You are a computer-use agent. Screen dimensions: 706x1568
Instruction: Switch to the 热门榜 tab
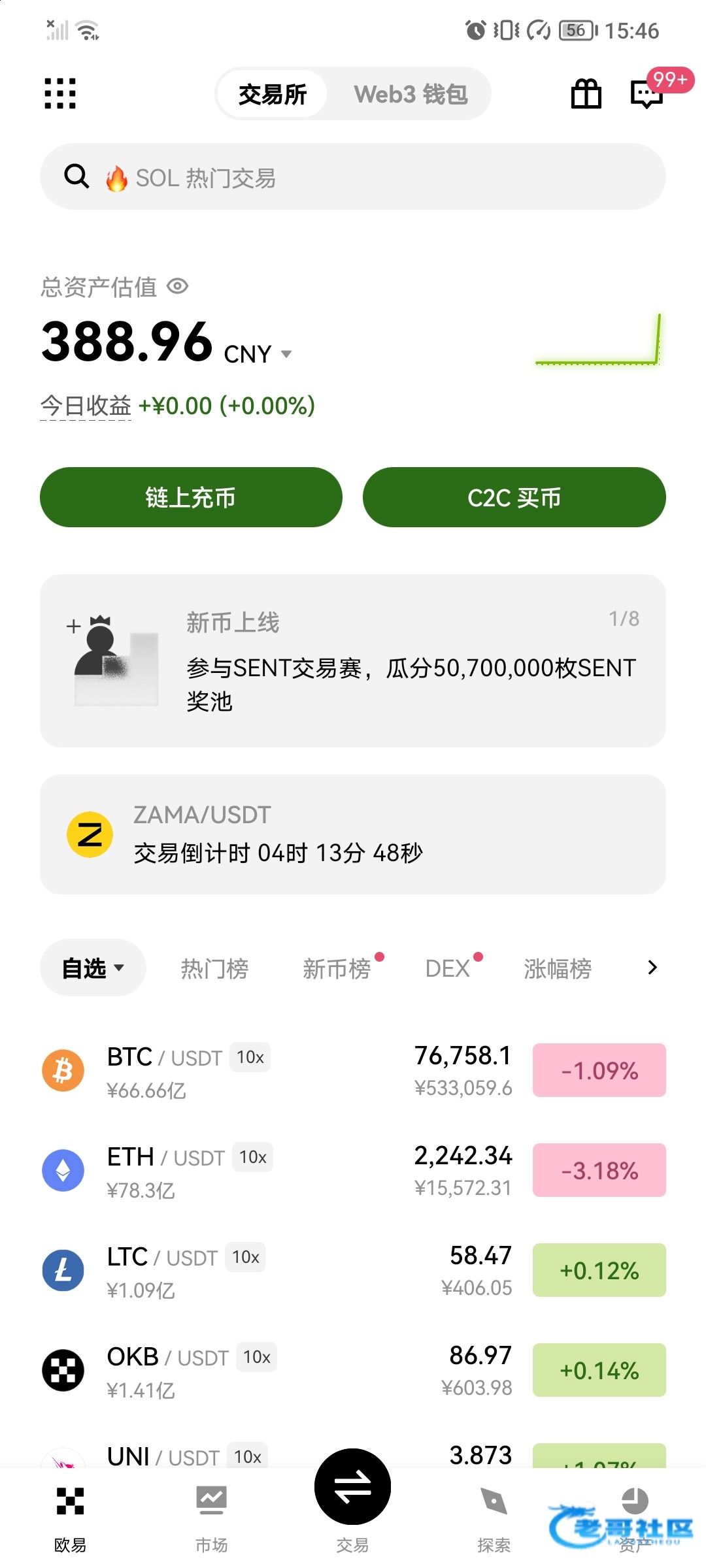pyautogui.click(x=214, y=968)
